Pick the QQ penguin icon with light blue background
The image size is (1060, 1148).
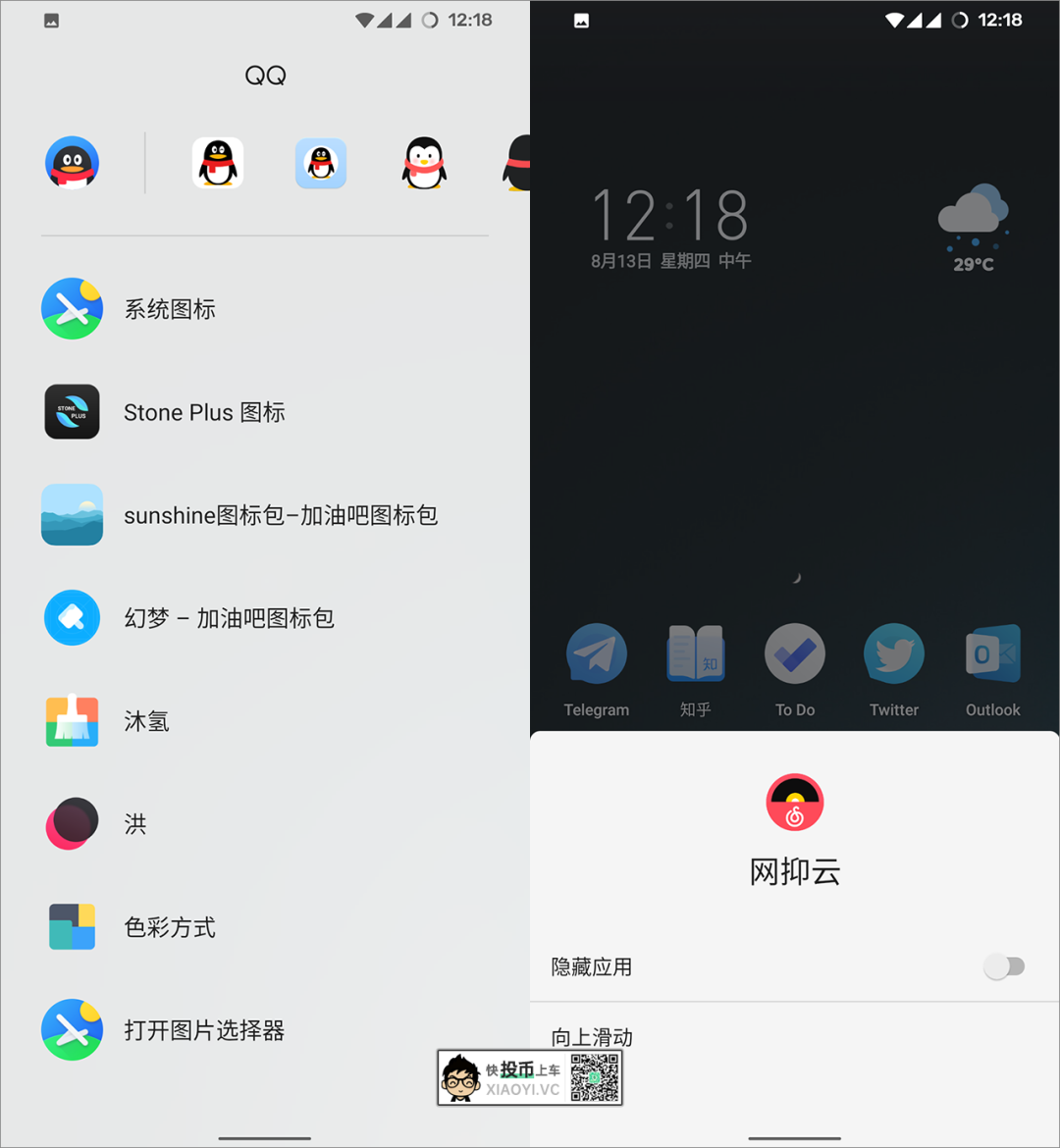[x=321, y=163]
